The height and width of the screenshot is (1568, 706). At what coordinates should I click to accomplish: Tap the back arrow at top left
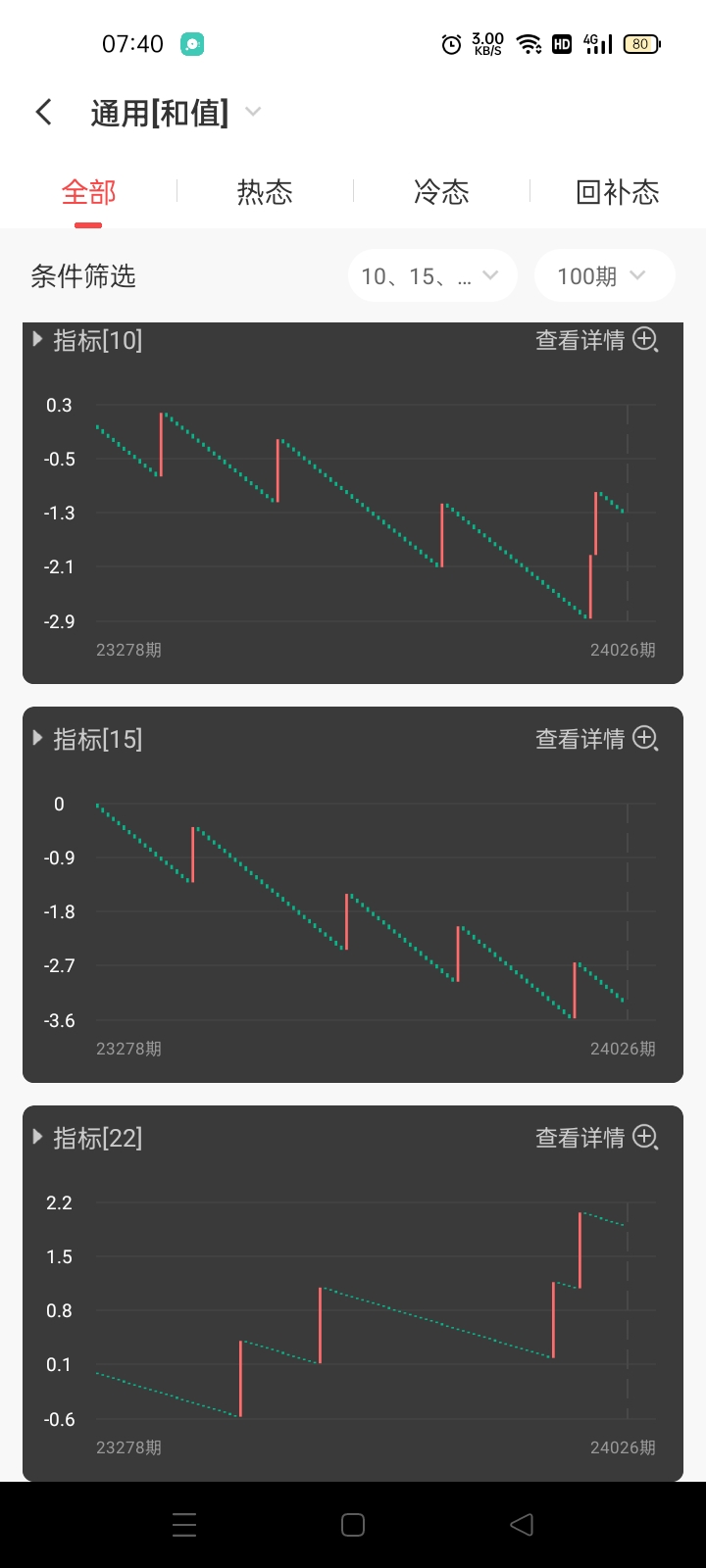(x=43, y=112)
